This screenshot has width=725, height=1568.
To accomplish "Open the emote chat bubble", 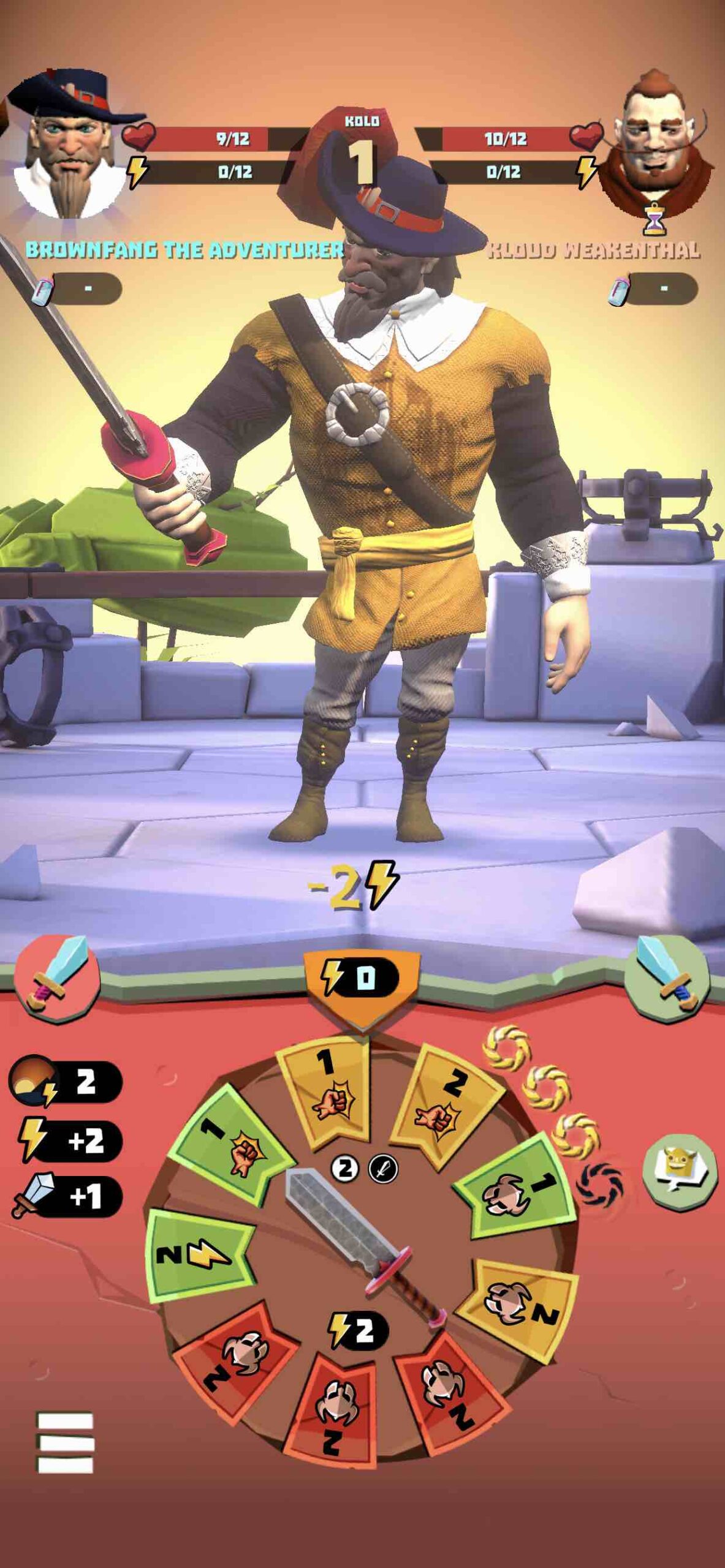I will (x=680, y=1170).
